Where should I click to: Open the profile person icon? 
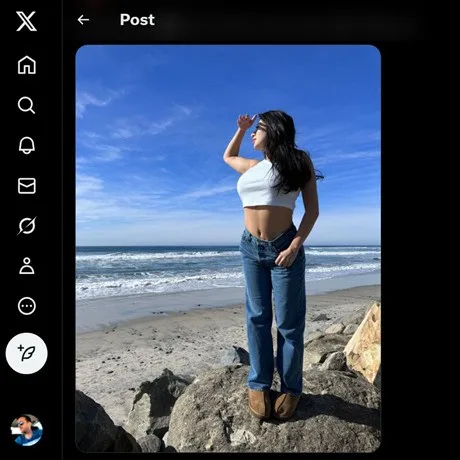pos(27,266)
